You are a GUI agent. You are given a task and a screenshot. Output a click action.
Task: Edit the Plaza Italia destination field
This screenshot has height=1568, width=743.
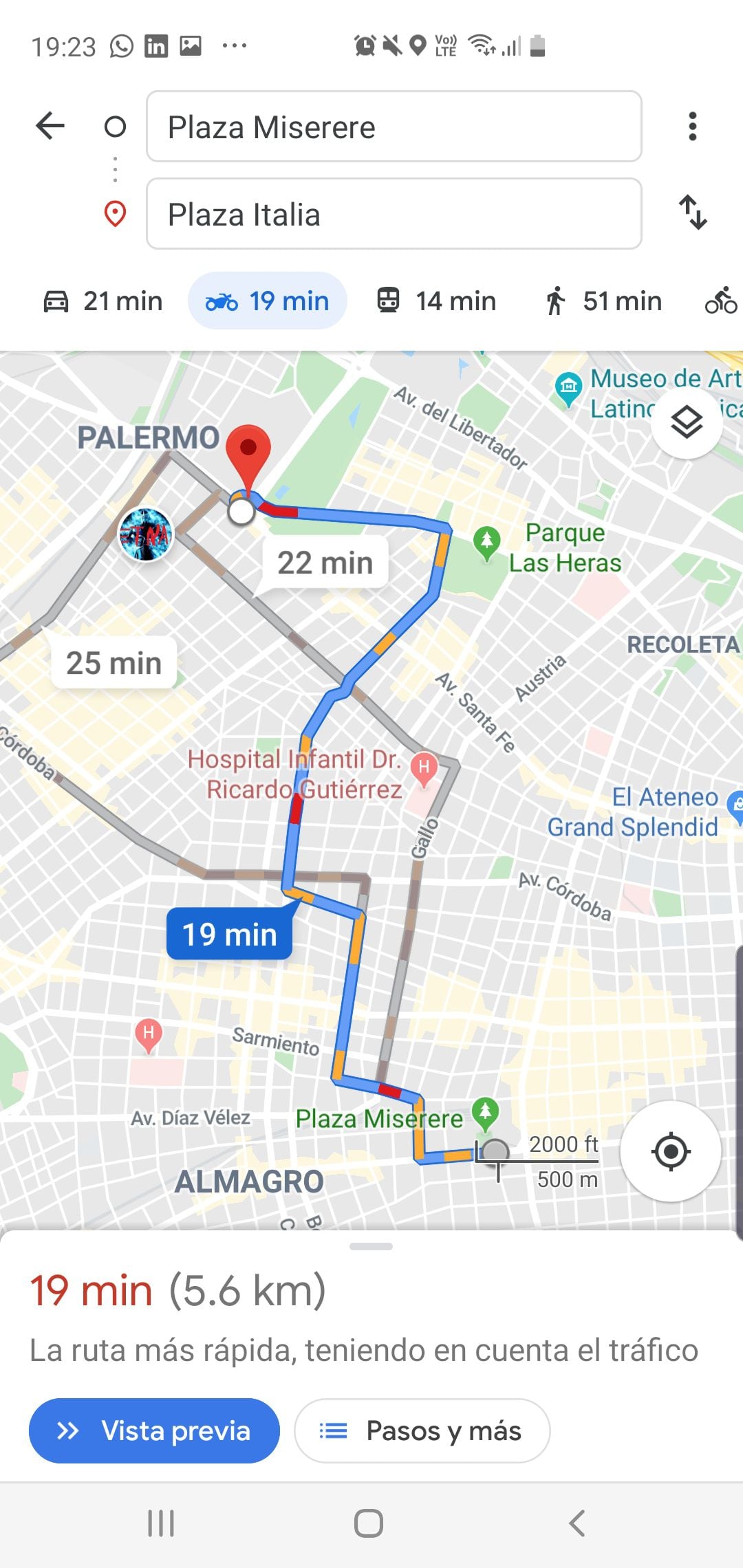(394, 214)
